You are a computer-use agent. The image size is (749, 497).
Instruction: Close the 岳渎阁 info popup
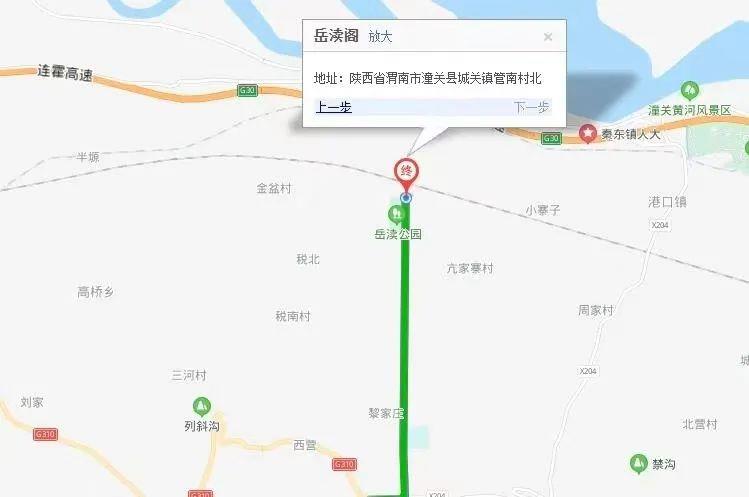click(x=547, y=38)
